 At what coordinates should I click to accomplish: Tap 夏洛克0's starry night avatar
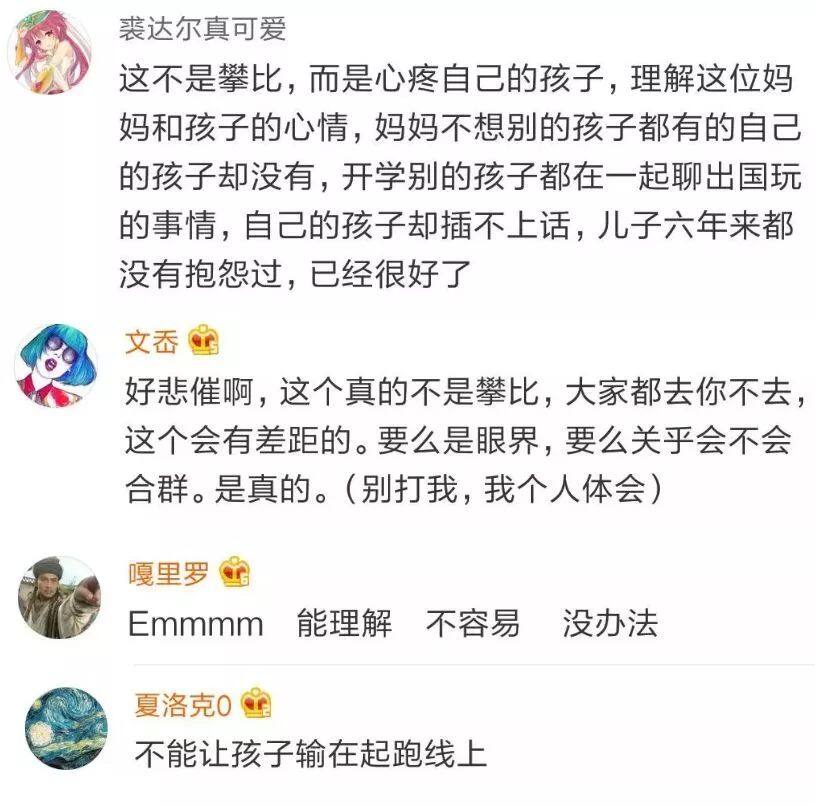(67, 727)
